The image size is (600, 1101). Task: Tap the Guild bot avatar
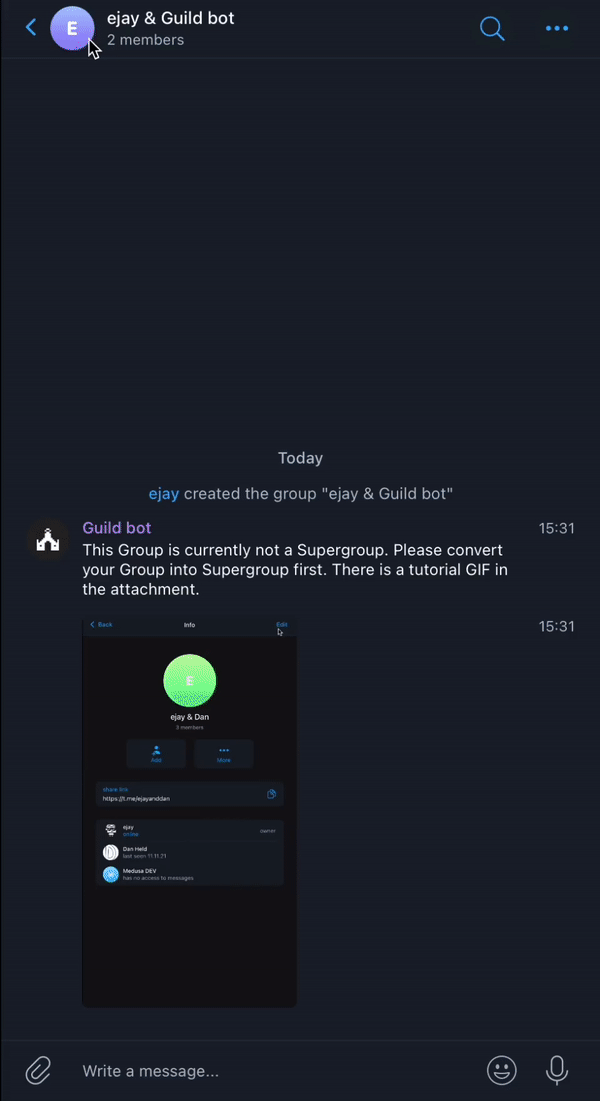(48, 541)
